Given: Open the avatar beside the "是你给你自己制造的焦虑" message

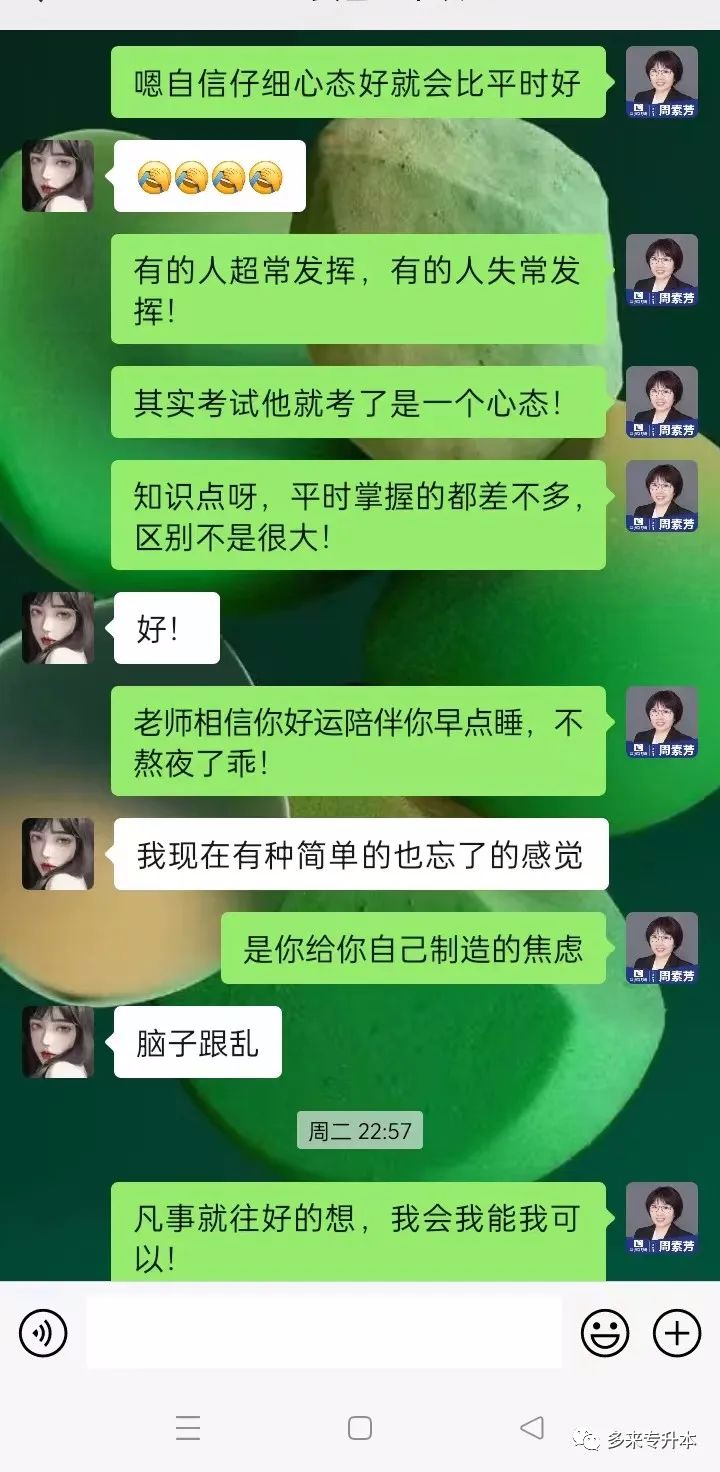Looking at the screenshot, I should [x=661, y=948].
